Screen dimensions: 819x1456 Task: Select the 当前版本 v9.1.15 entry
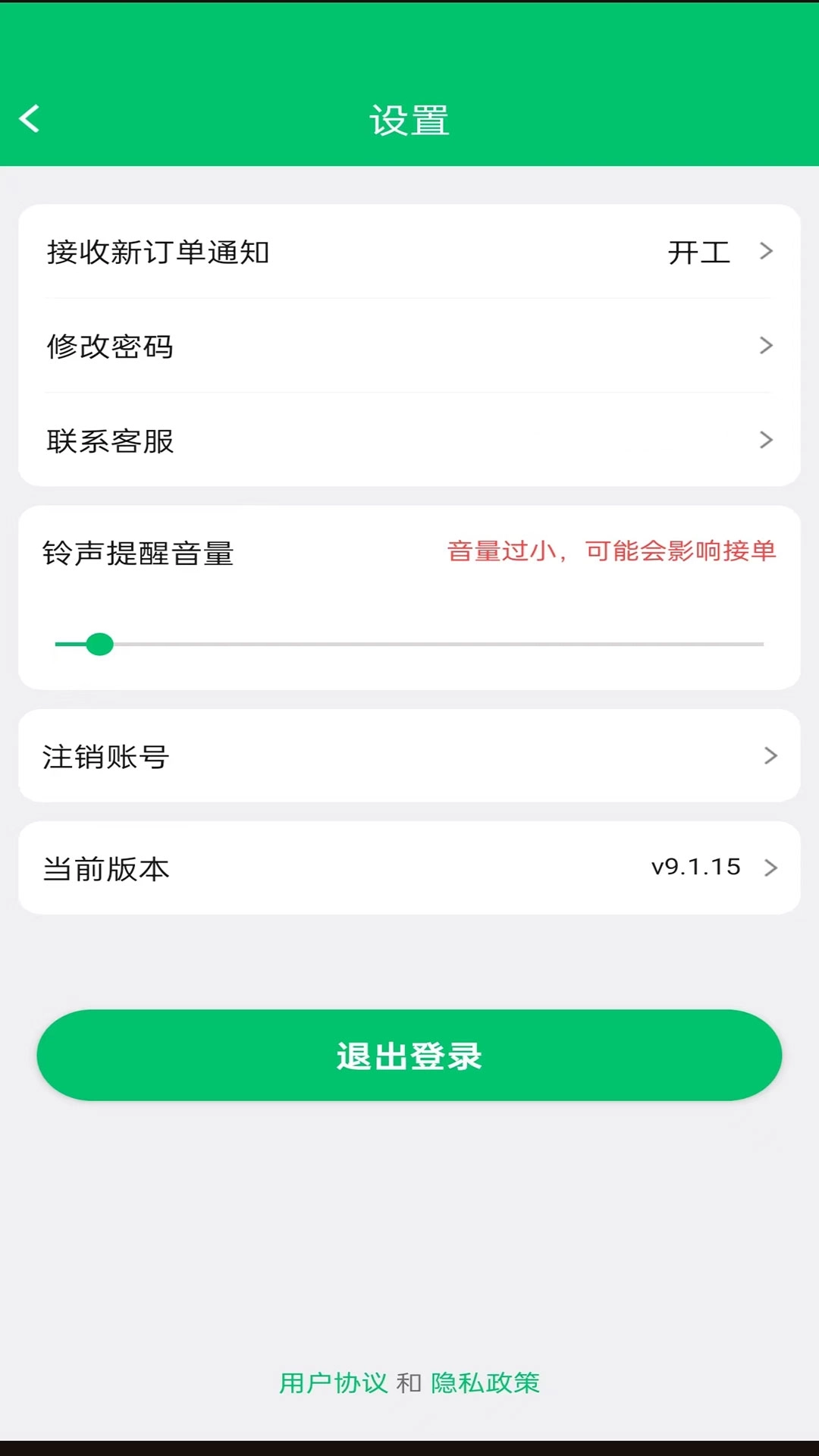click(x=409, y=868)
